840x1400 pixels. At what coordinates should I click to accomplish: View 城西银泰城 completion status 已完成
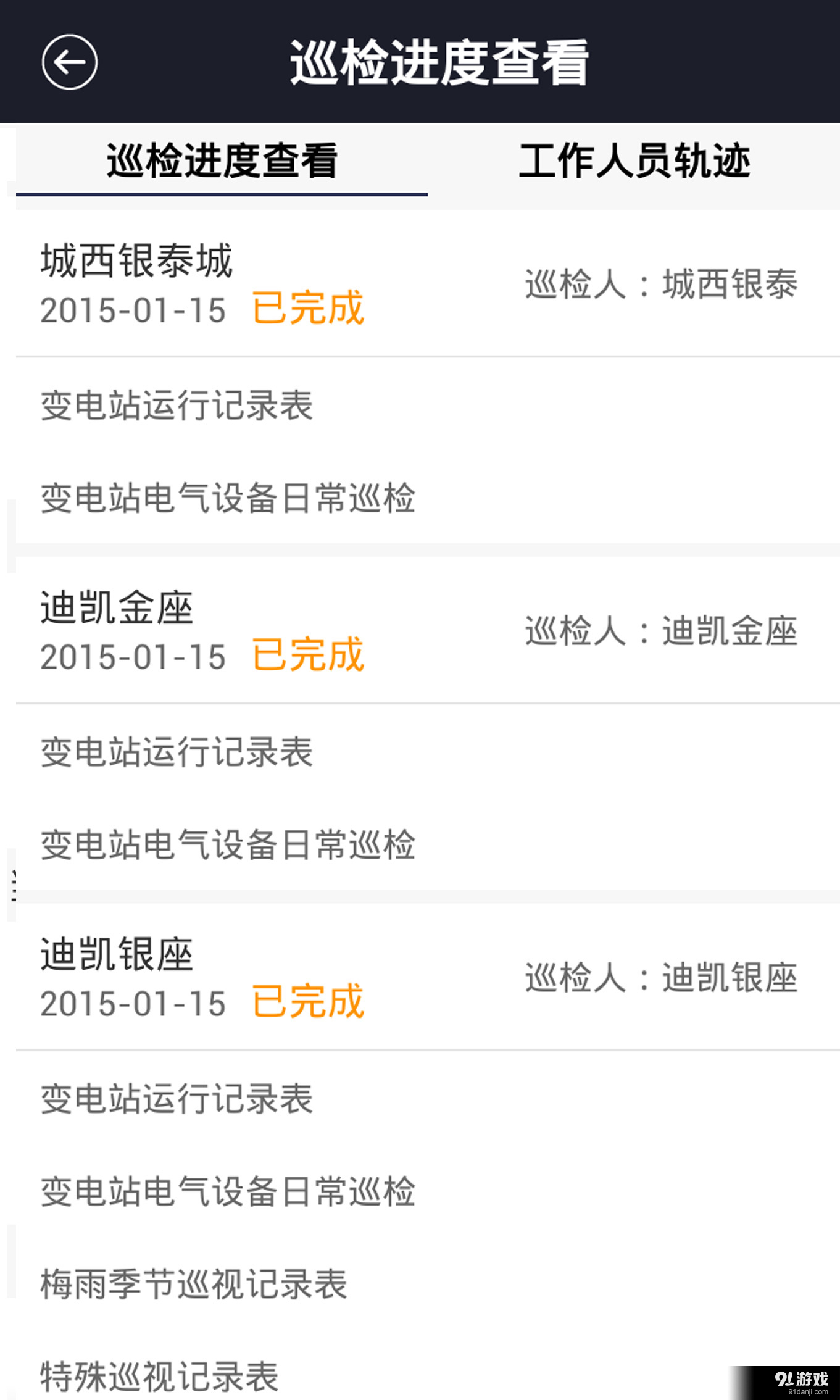point(307,312)
